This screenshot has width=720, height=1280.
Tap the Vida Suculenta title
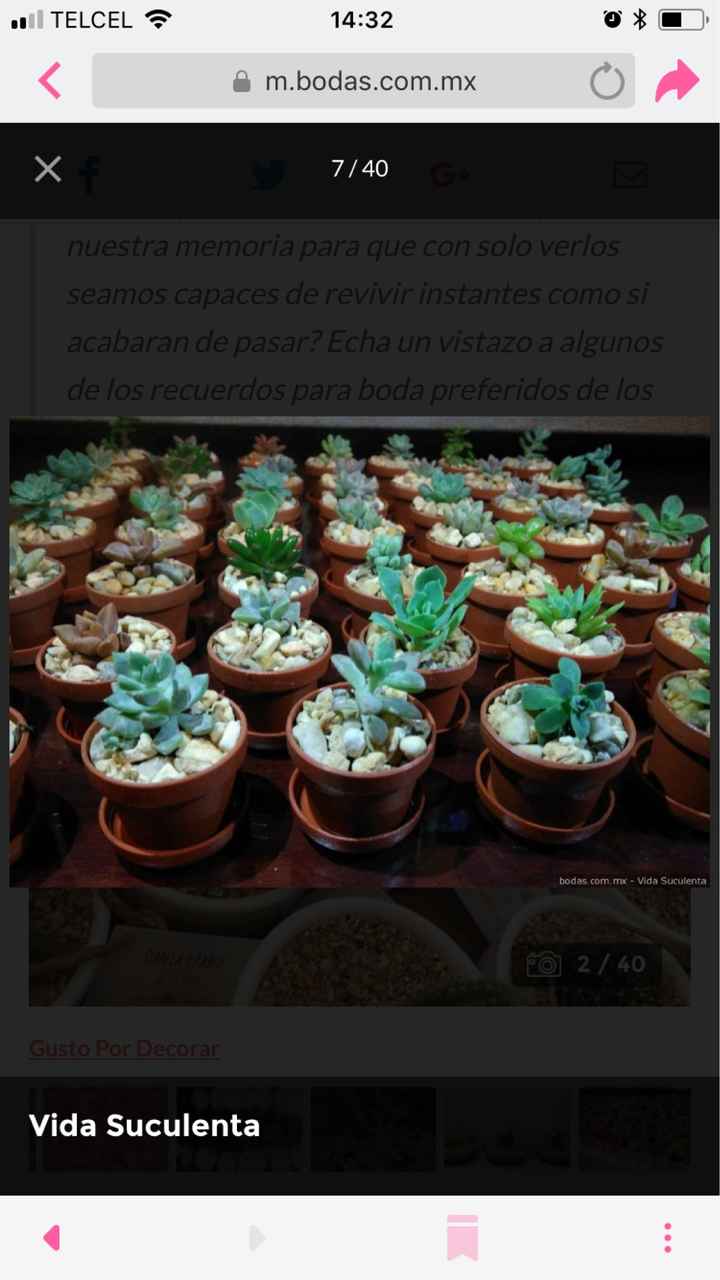point(145,1125)
